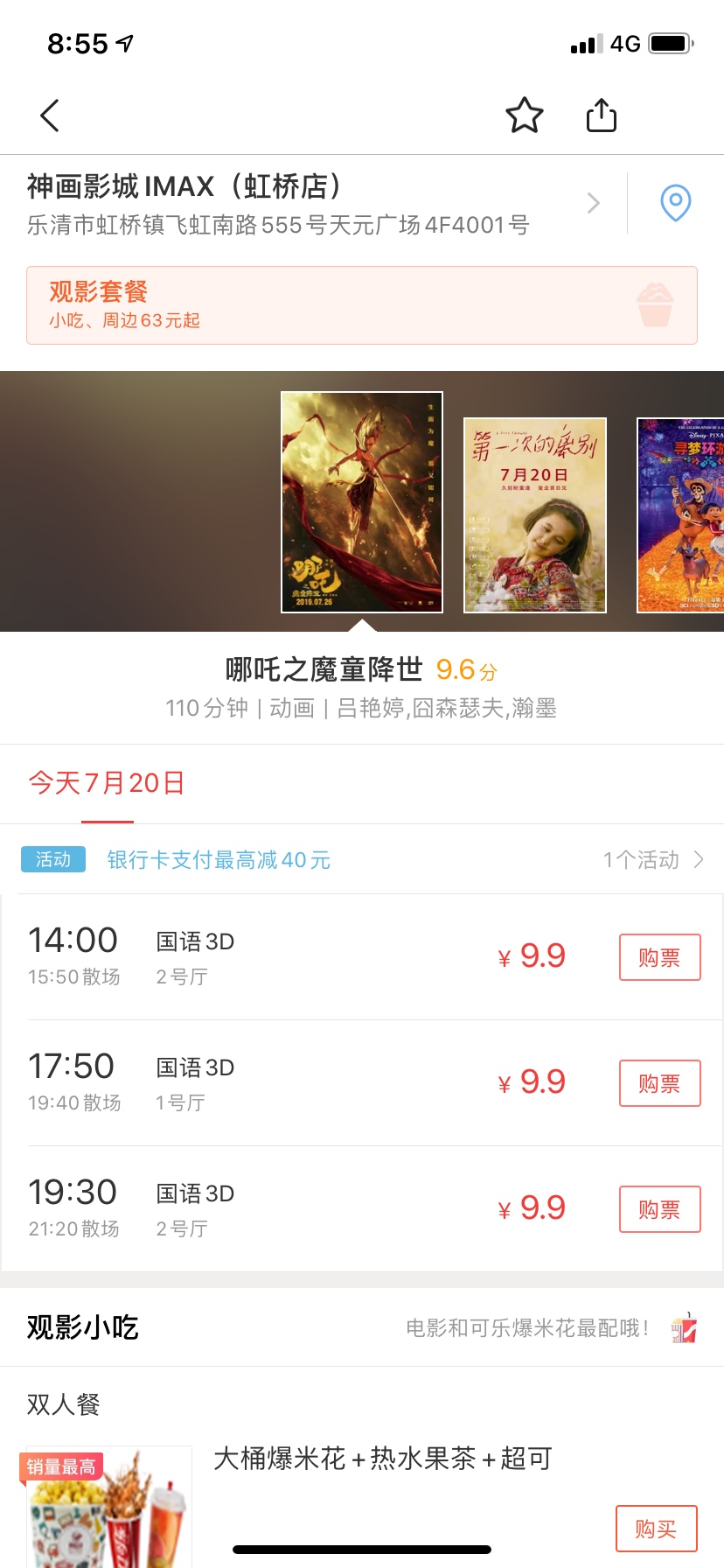The image size is (724, 1568).
Task: Purchase the 大桶爆米花 snack combo
Action: tap(656, 1529)
